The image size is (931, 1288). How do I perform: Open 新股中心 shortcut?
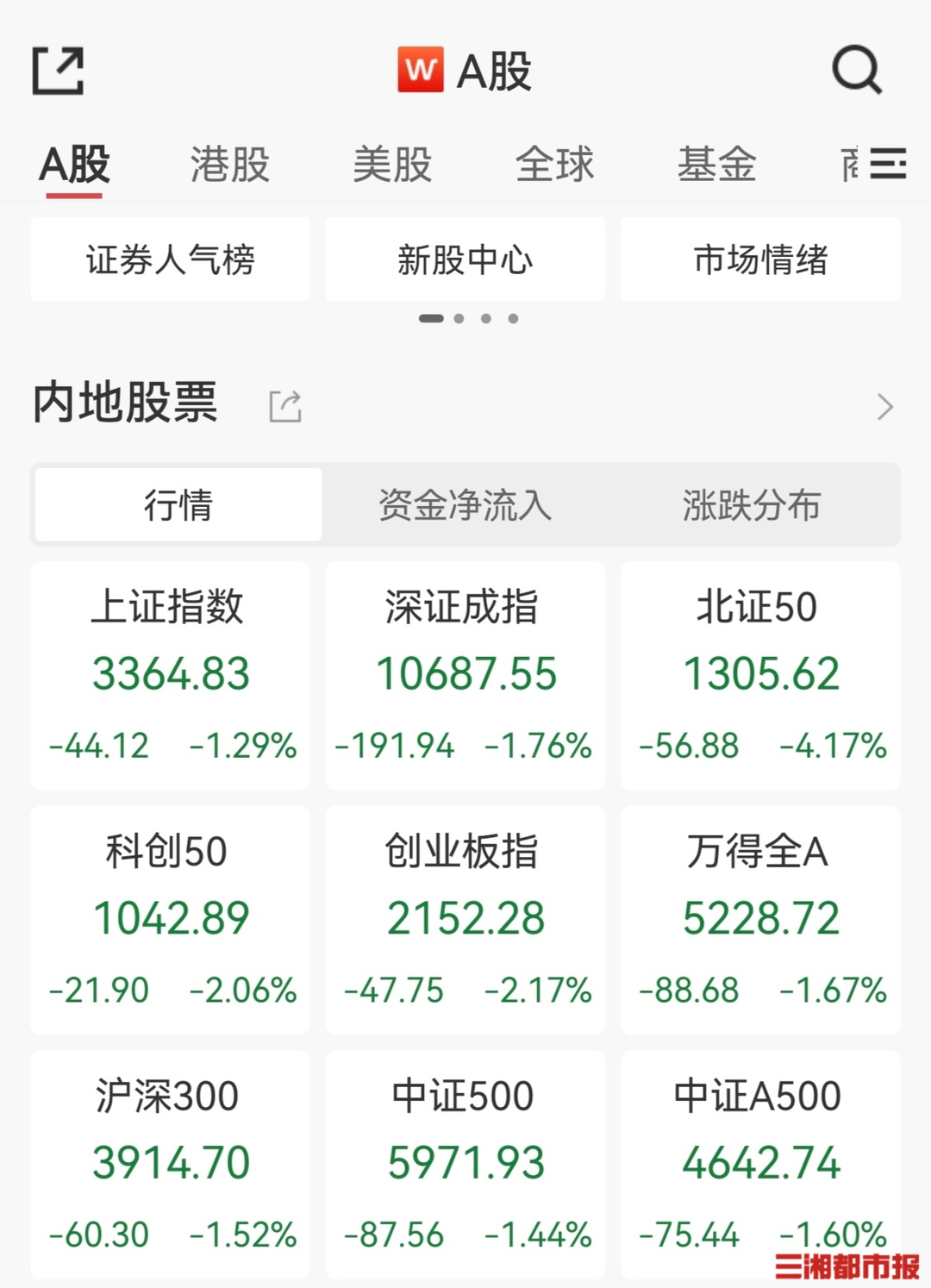(x=465, y=259)
